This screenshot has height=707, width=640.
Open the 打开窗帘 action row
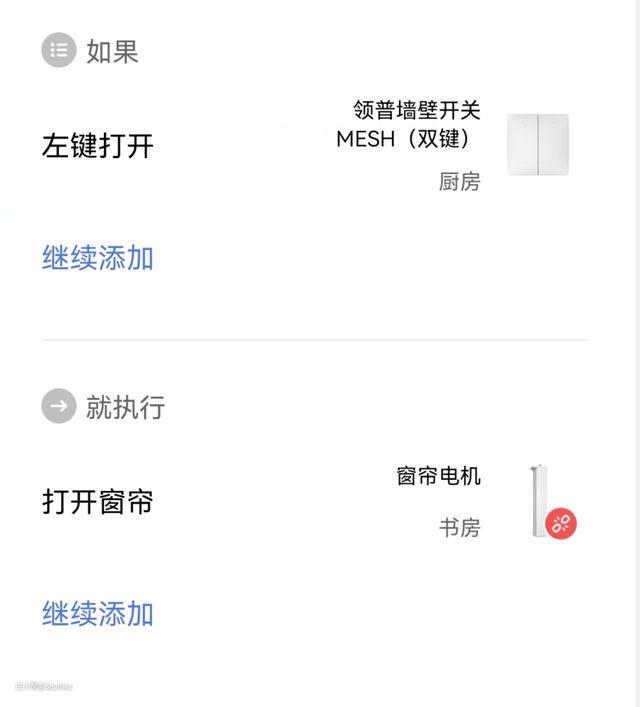(x=98, y=502)
